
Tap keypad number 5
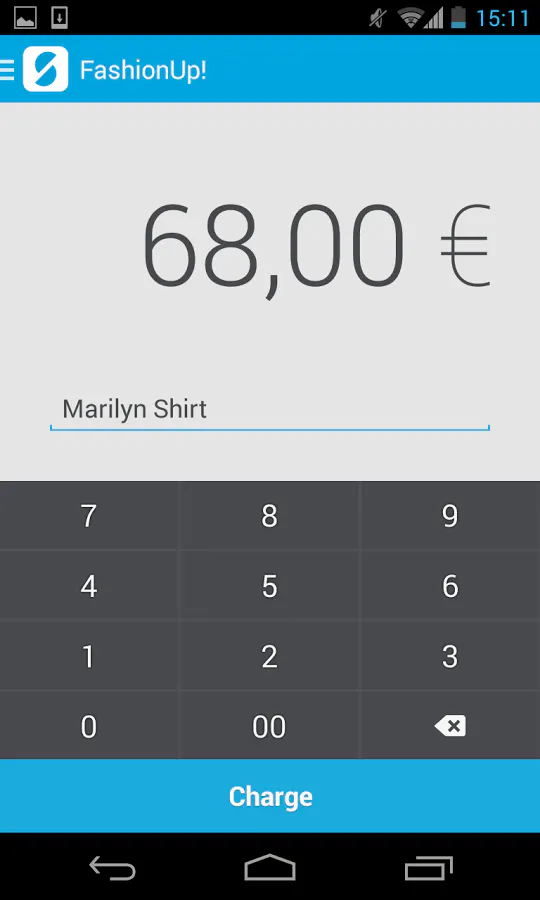tap(269, 585)
